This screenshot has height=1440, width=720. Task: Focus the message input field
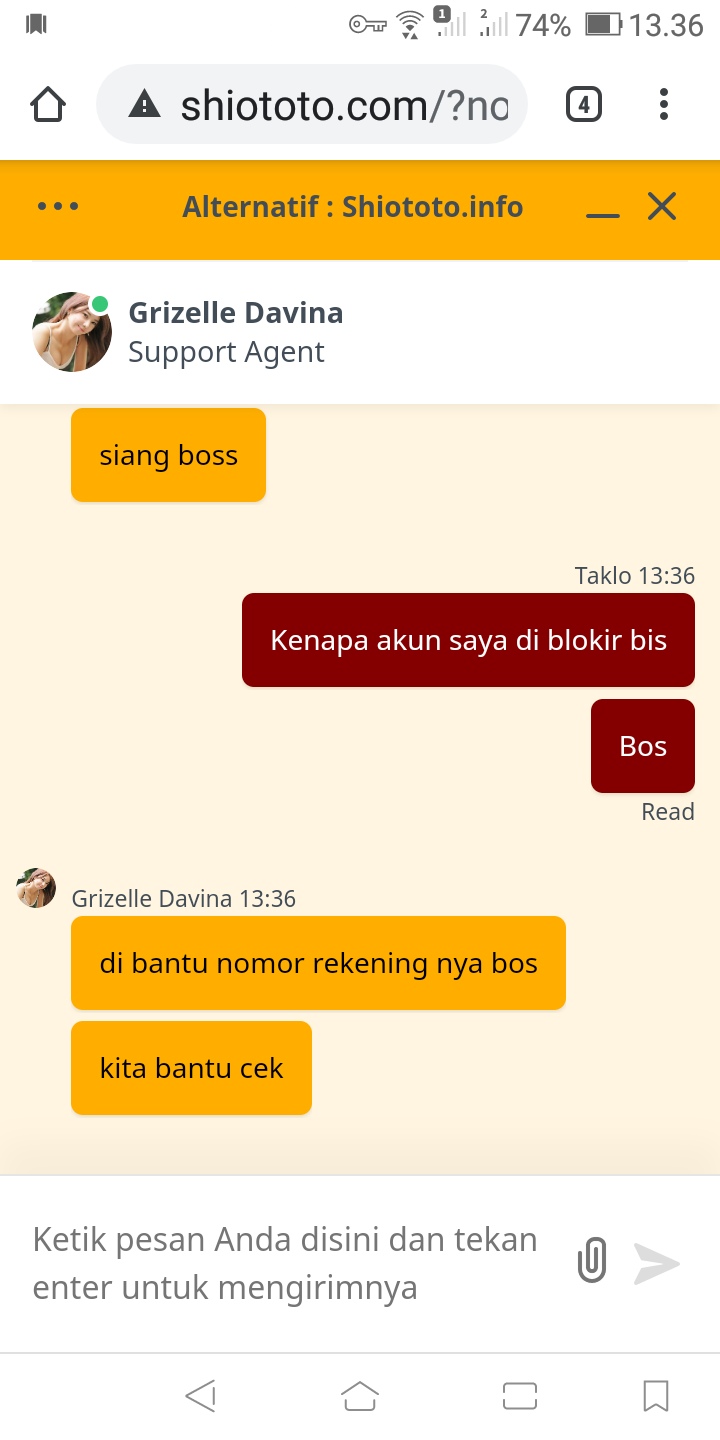pyautogui.click(x=290, y=1263)
